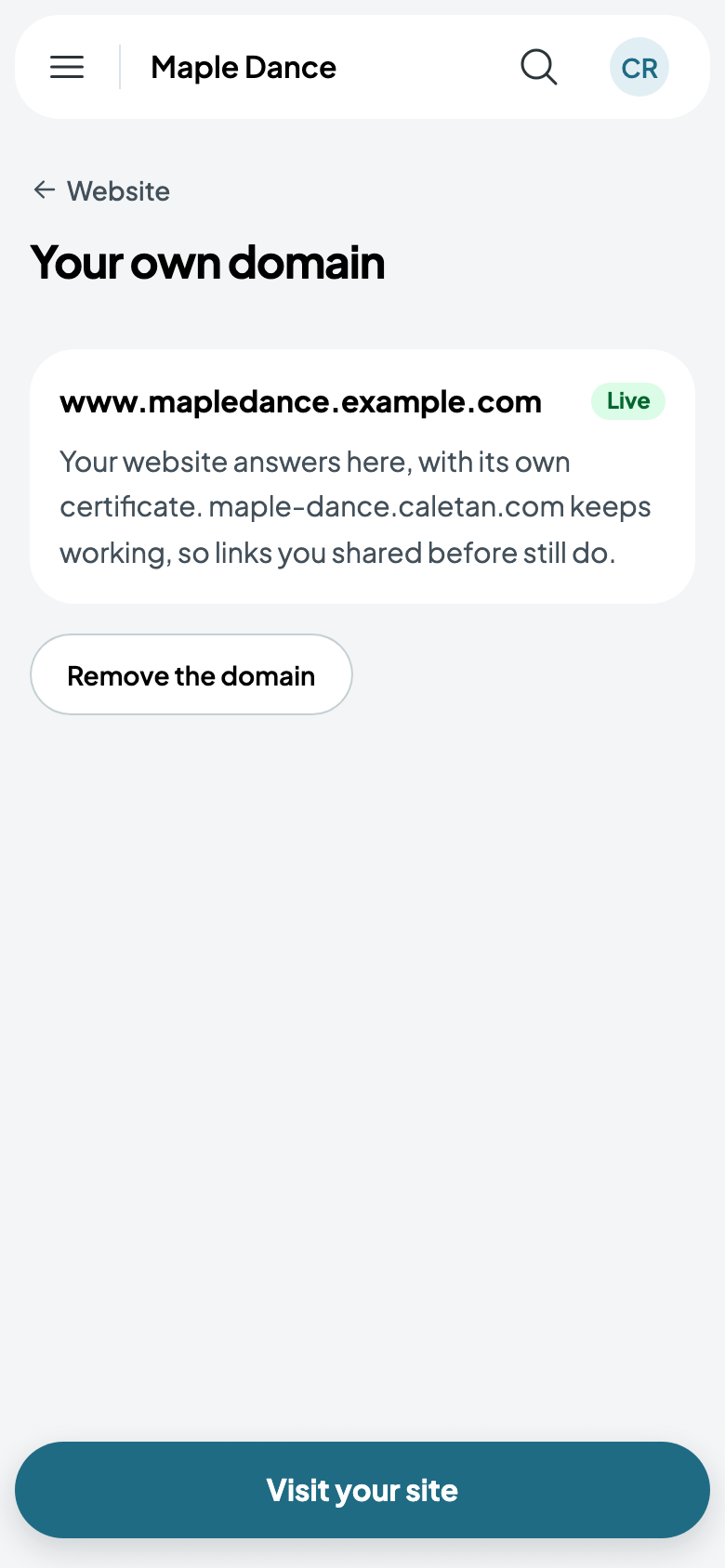Tap Remove the domain
Image resolution: width=725 pixels, height=1568 pixels.
191,674
